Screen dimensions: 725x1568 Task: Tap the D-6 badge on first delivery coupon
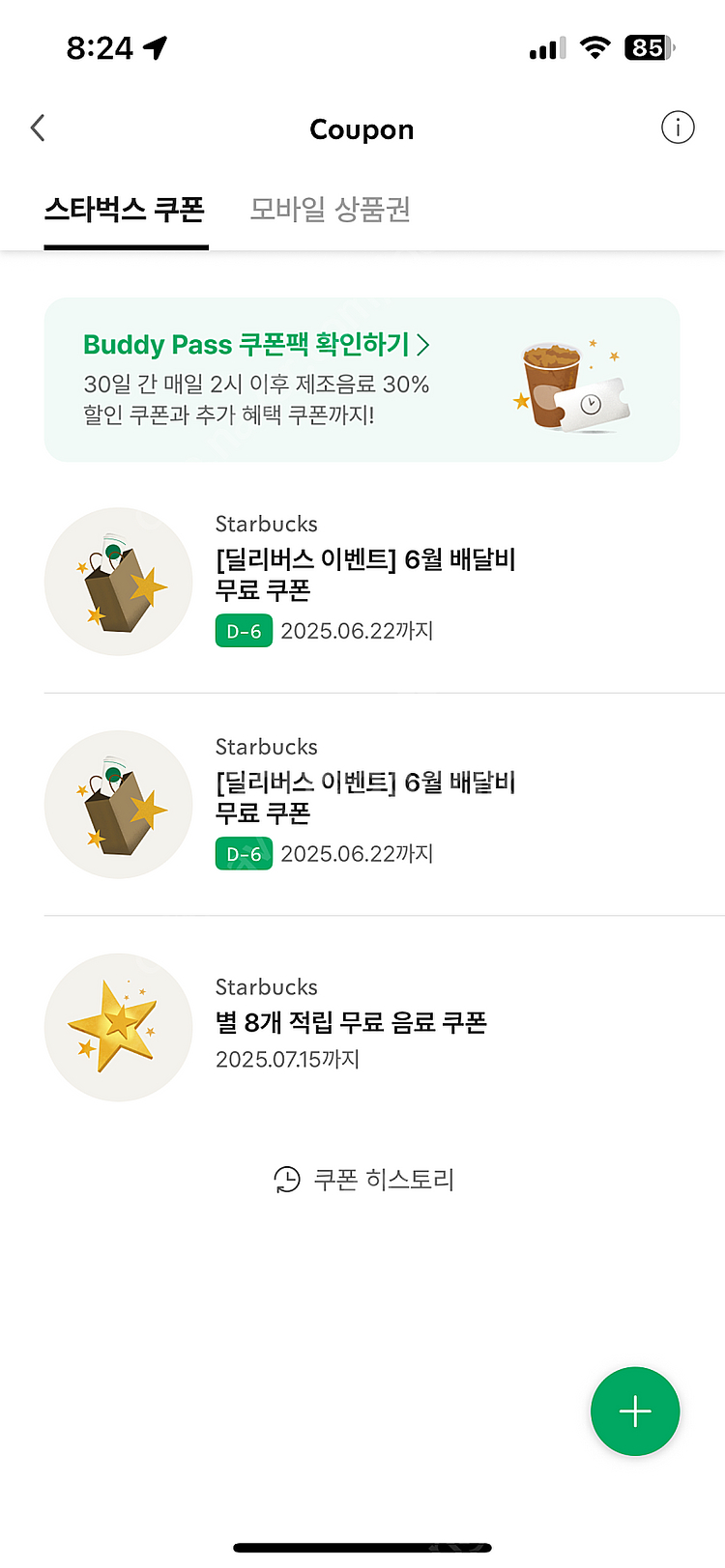244,630
